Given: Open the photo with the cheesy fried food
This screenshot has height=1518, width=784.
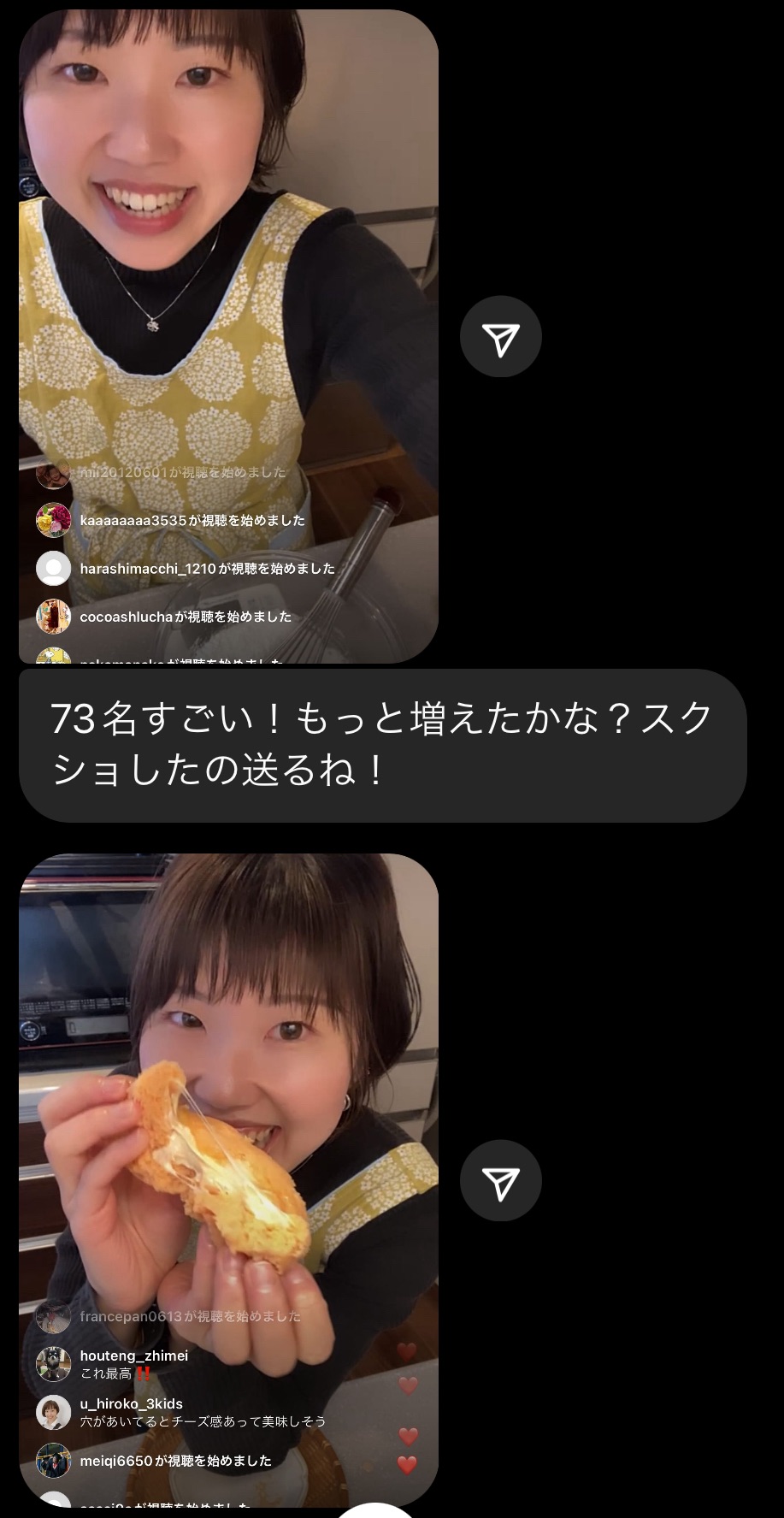Looking at the screenshot, I should coord(228,1180).
